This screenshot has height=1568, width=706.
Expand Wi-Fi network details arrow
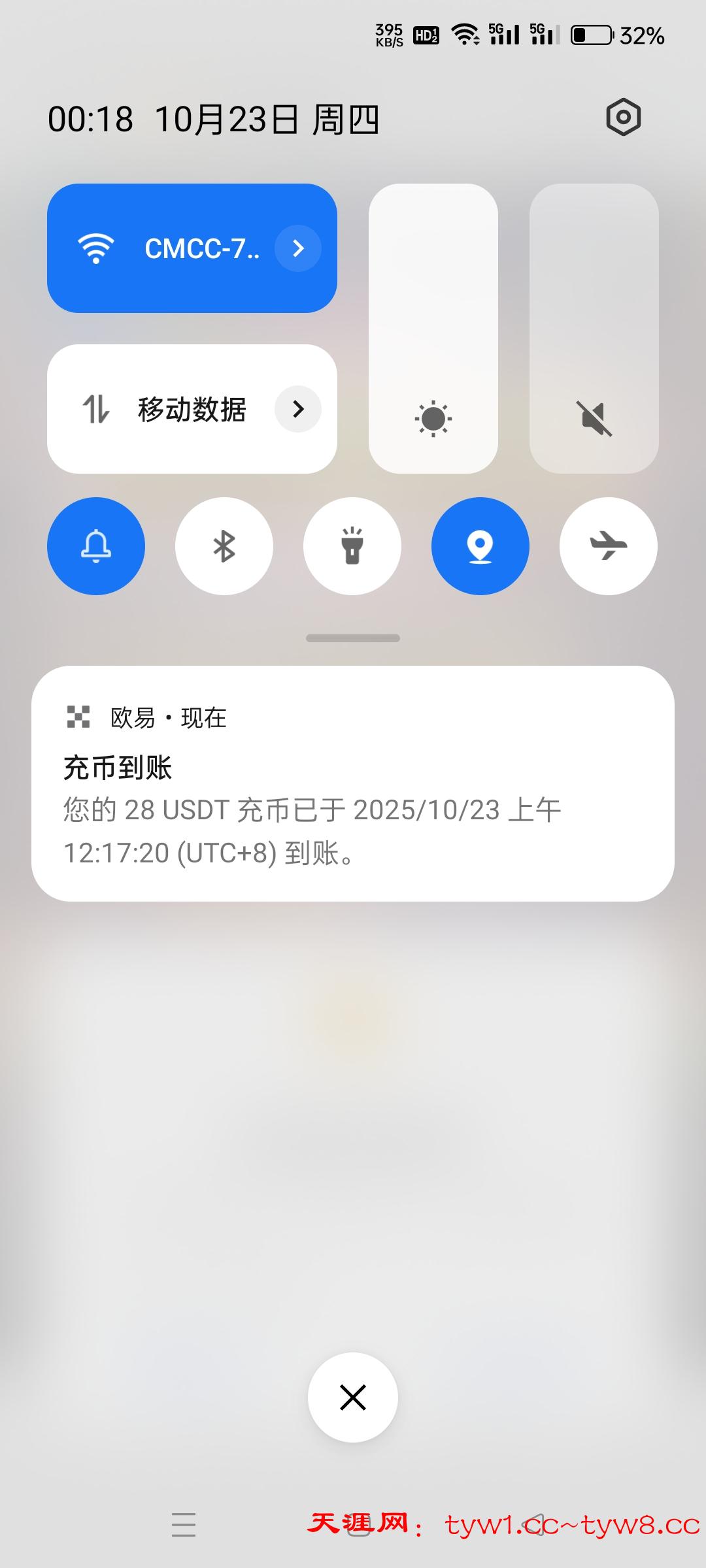point(298,248)
